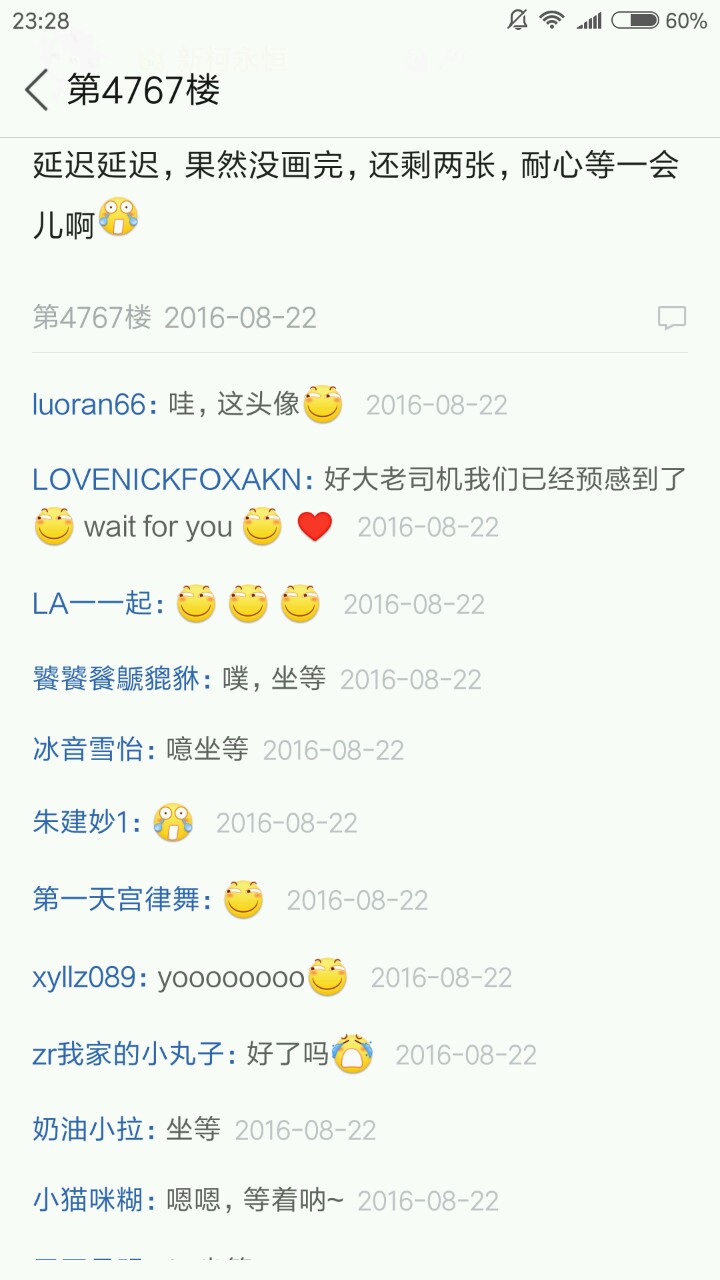This screenshot has width=720, height=1280.
Task: Tap username zr我家的小丸子
Action: tap(128, 1054)
